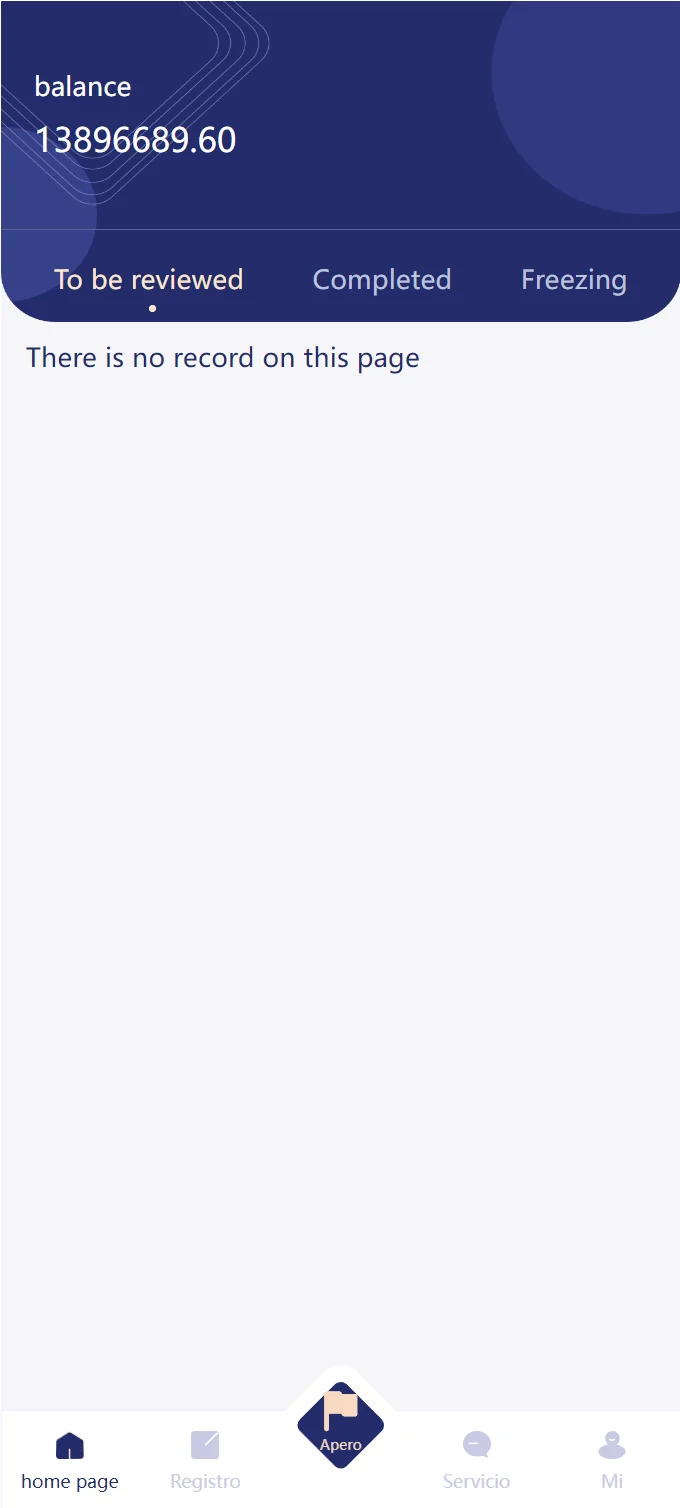The height and width of the screenshot is (1508, 680).
Task: Switch to the Completed tab
Action: [x=382, y=280]
